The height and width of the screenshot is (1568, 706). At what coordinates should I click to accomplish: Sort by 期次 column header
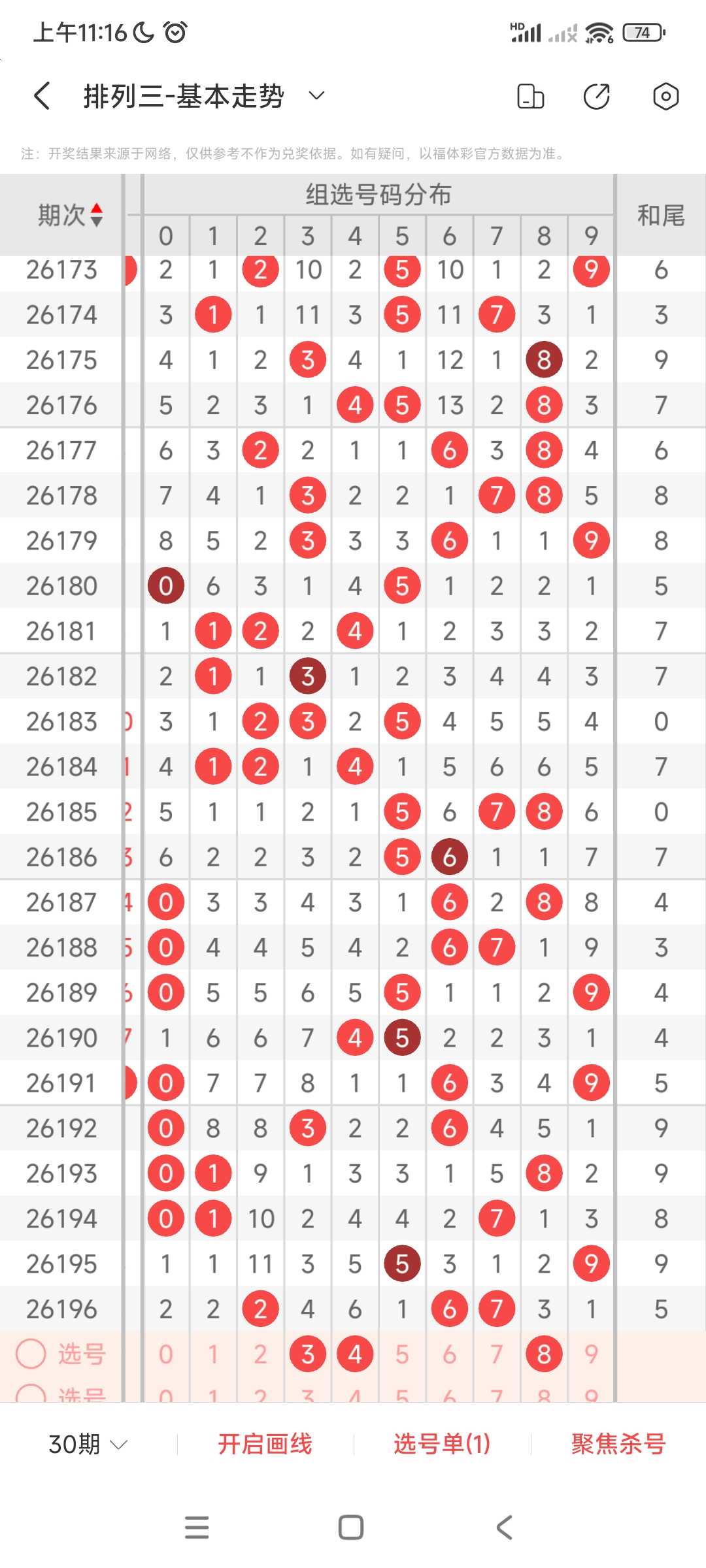pos(70,215)
